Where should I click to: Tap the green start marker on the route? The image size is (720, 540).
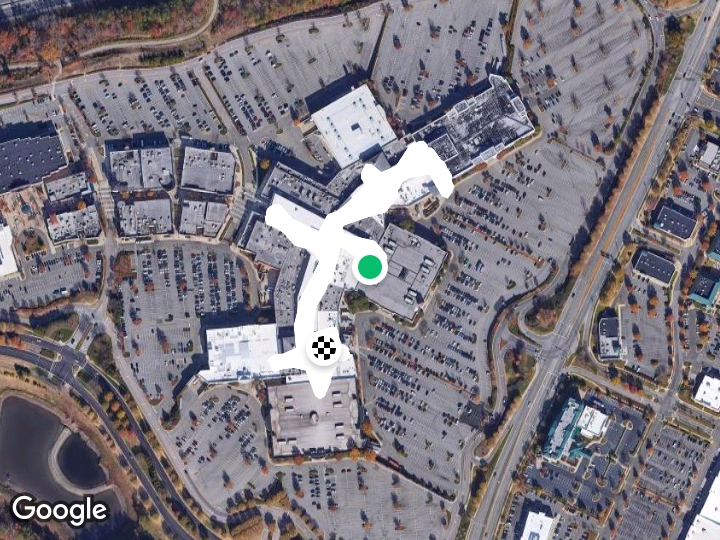coord(370,267)
